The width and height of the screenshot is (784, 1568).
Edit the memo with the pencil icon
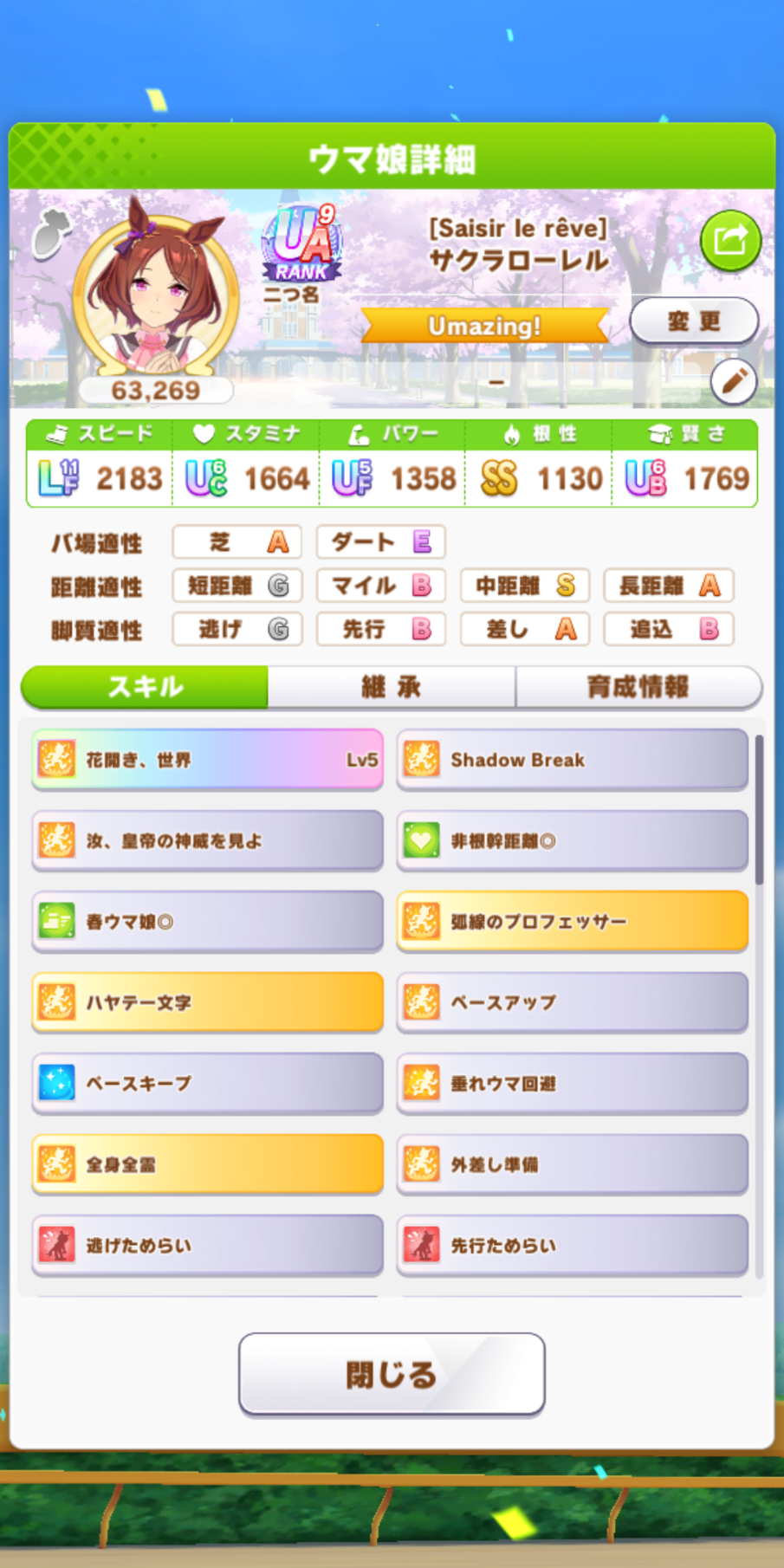click(x=734, y=381)
